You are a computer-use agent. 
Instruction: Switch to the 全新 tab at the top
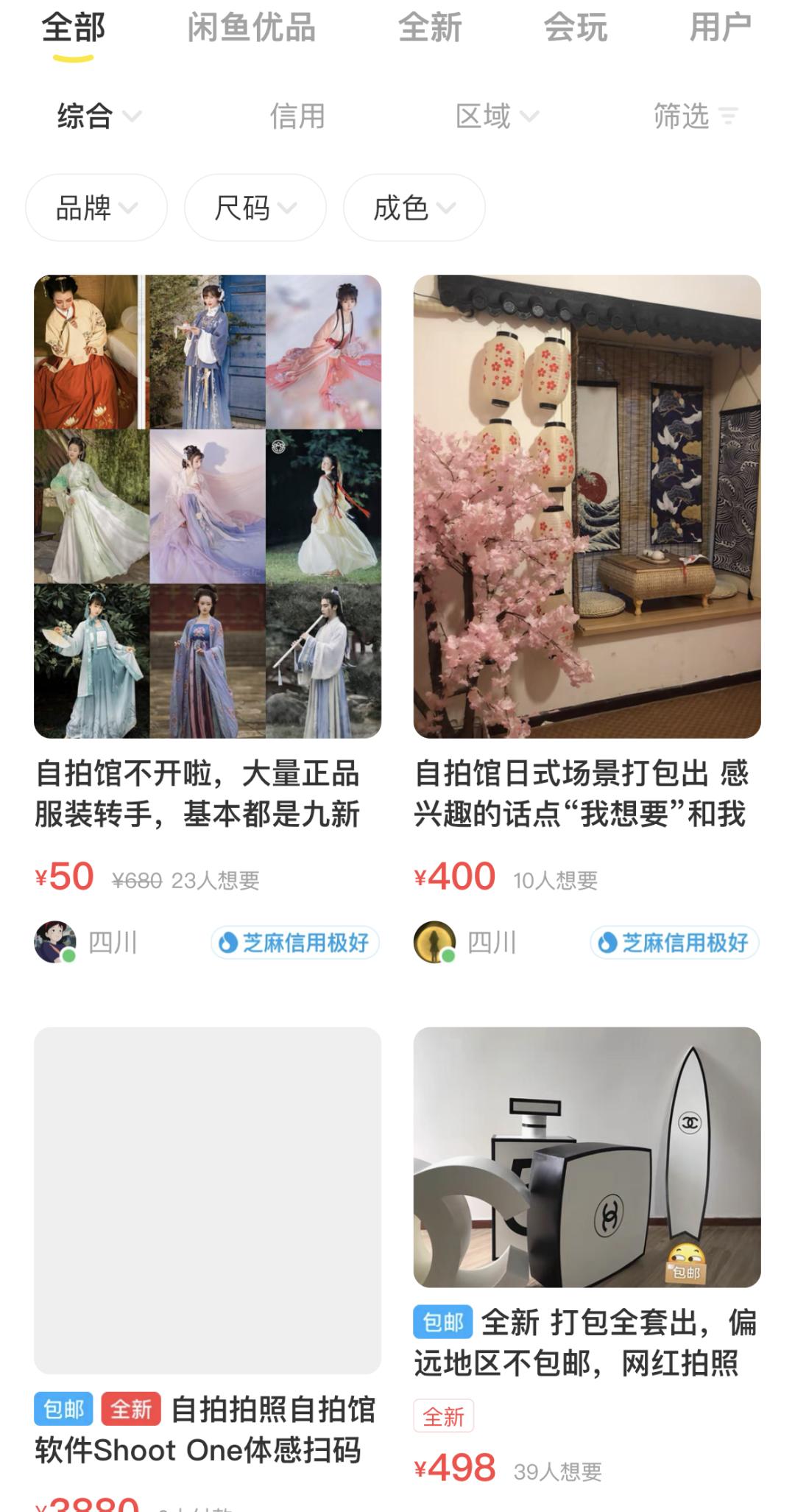(431, 29)
